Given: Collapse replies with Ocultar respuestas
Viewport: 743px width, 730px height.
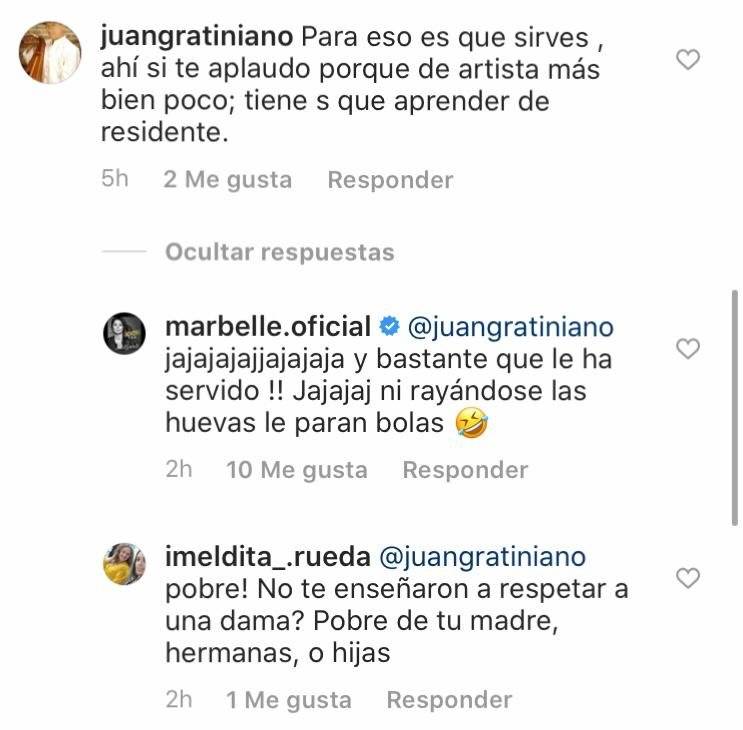Looking at the screenshot, I should click(279, 252).
